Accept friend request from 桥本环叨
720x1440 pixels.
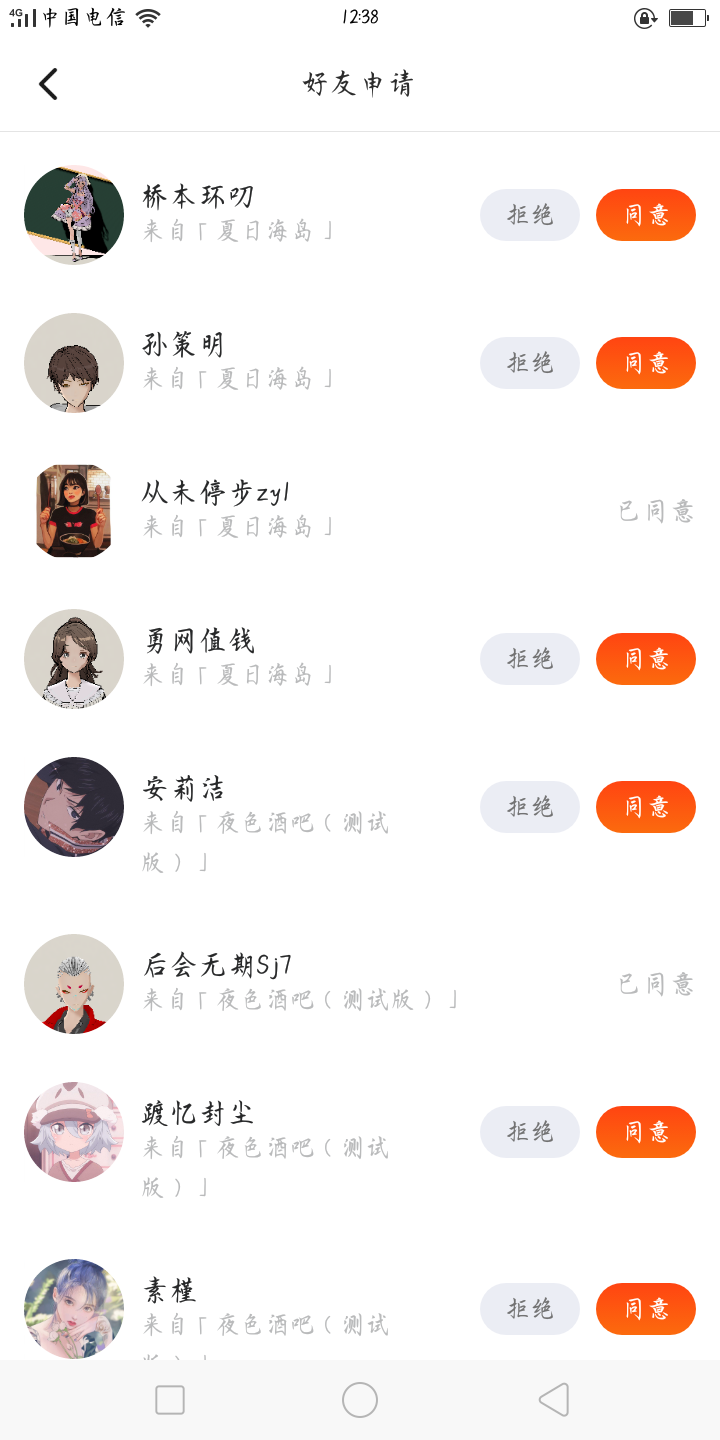point(646,215)
